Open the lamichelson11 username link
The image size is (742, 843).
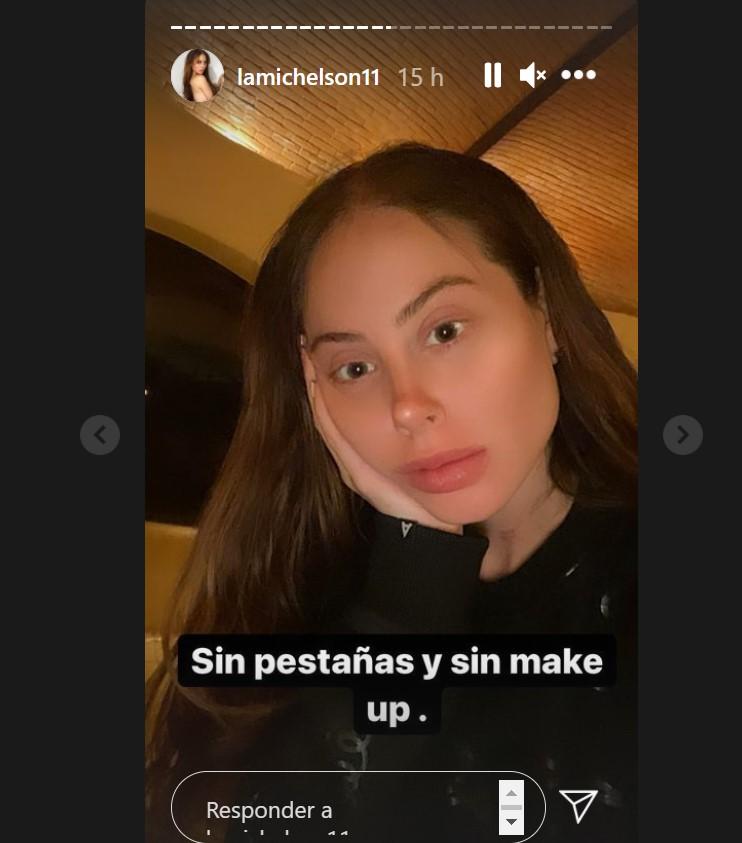pos(308,77)
